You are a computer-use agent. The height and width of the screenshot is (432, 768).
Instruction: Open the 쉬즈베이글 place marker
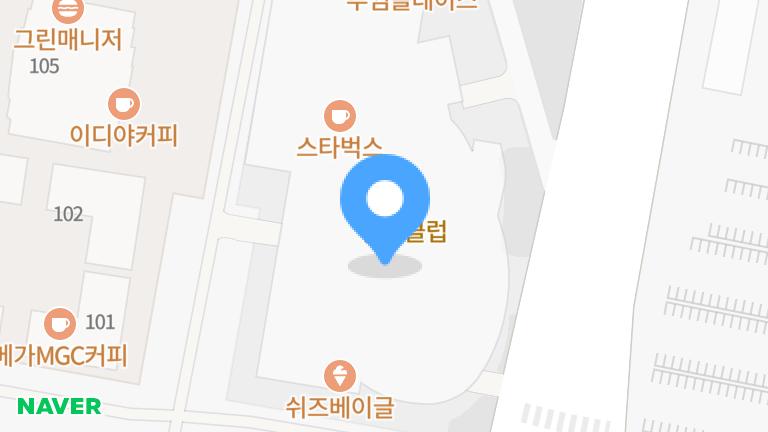point(340,376)
